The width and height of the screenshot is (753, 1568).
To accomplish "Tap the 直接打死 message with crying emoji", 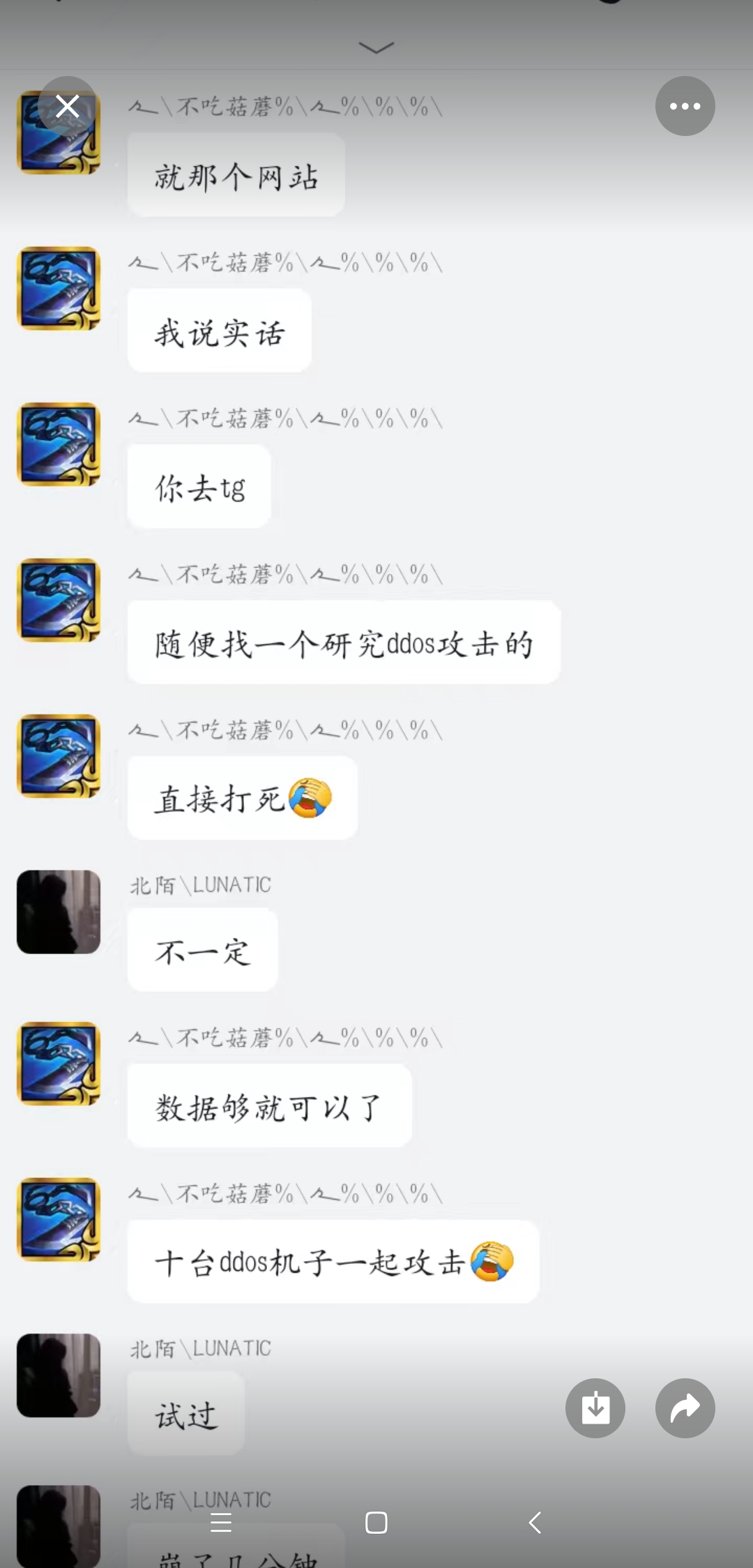I will 242,797.
